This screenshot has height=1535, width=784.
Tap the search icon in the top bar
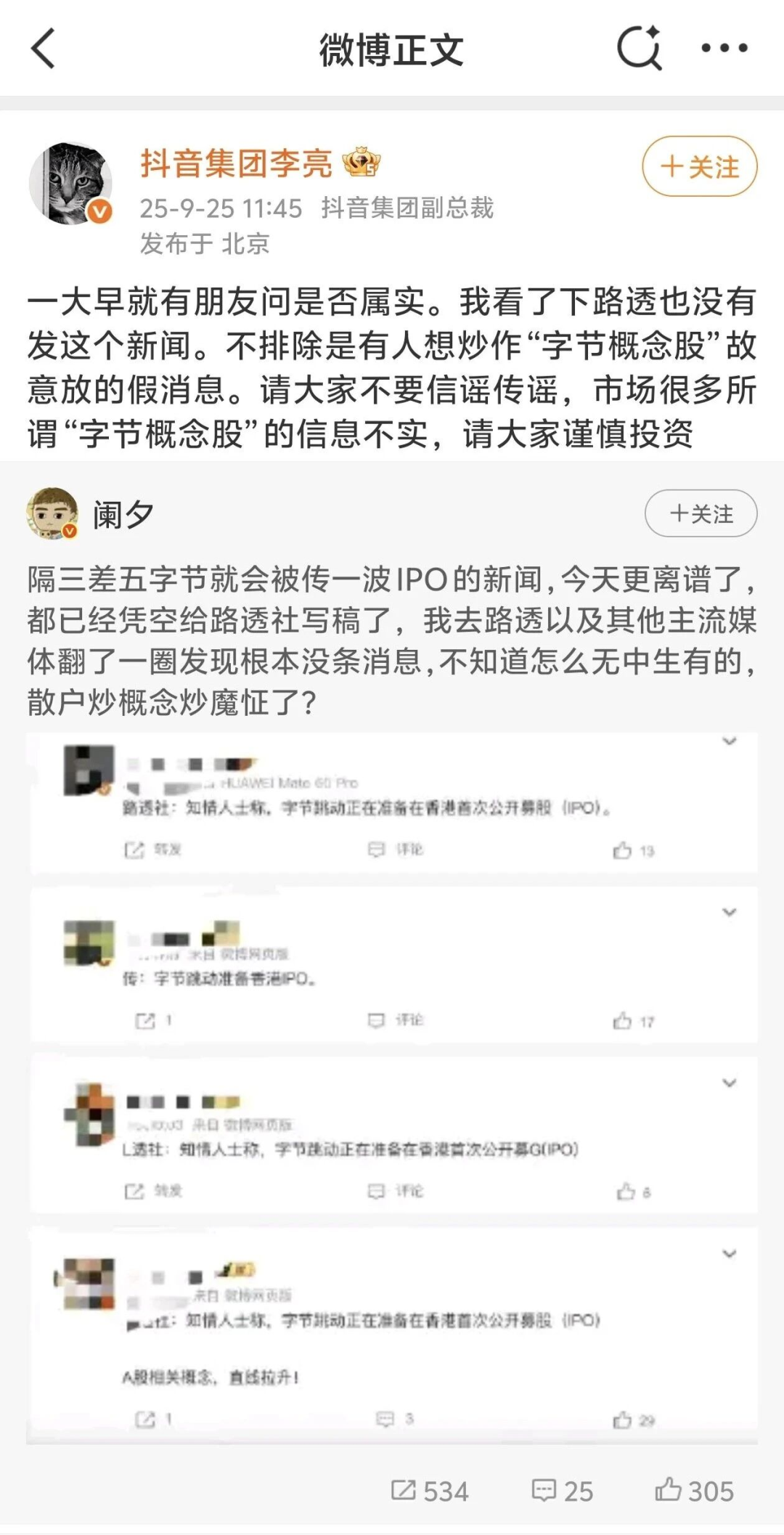click(639, 49)
